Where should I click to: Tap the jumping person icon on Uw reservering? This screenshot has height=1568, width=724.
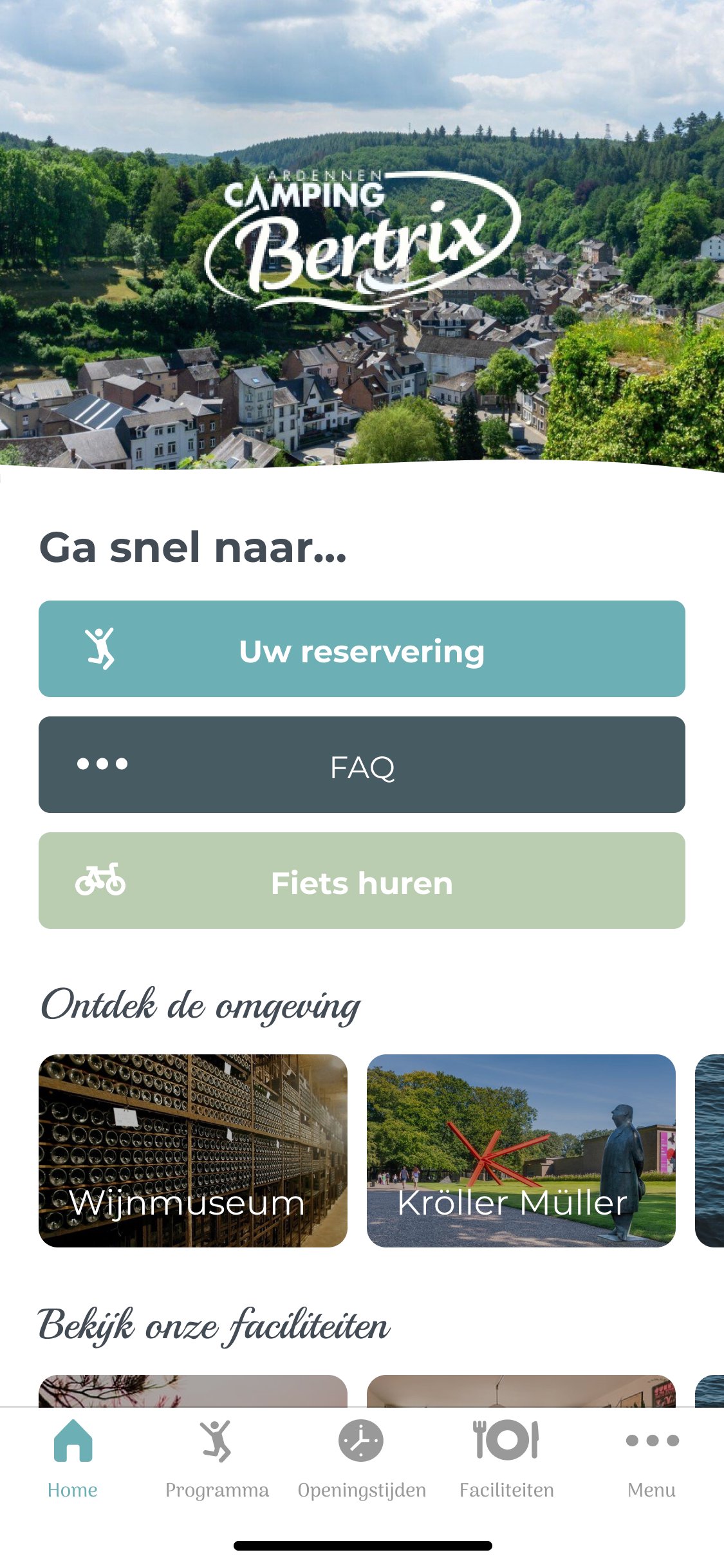(x=103, y=649)
